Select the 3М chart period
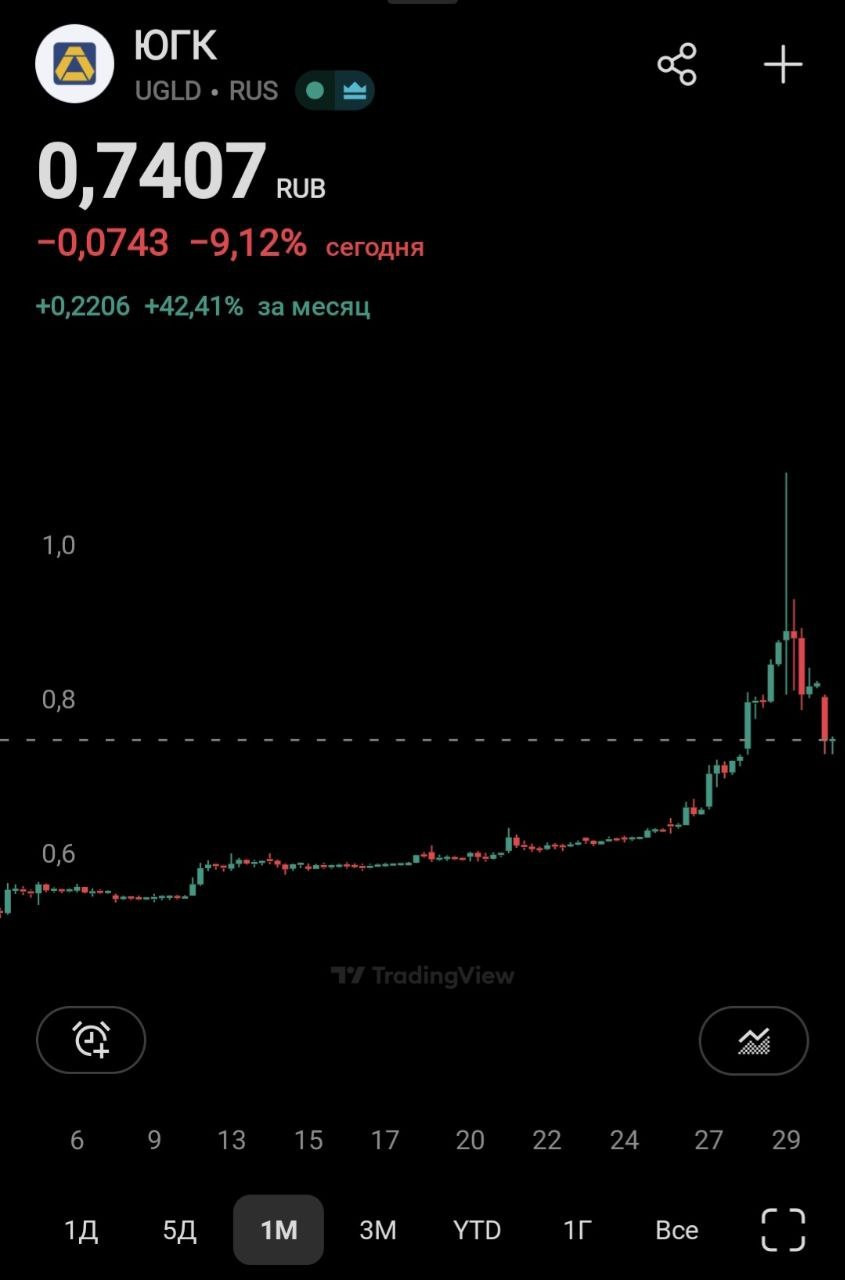Viewport: 845px width, 1280px height. (378, 1230)
